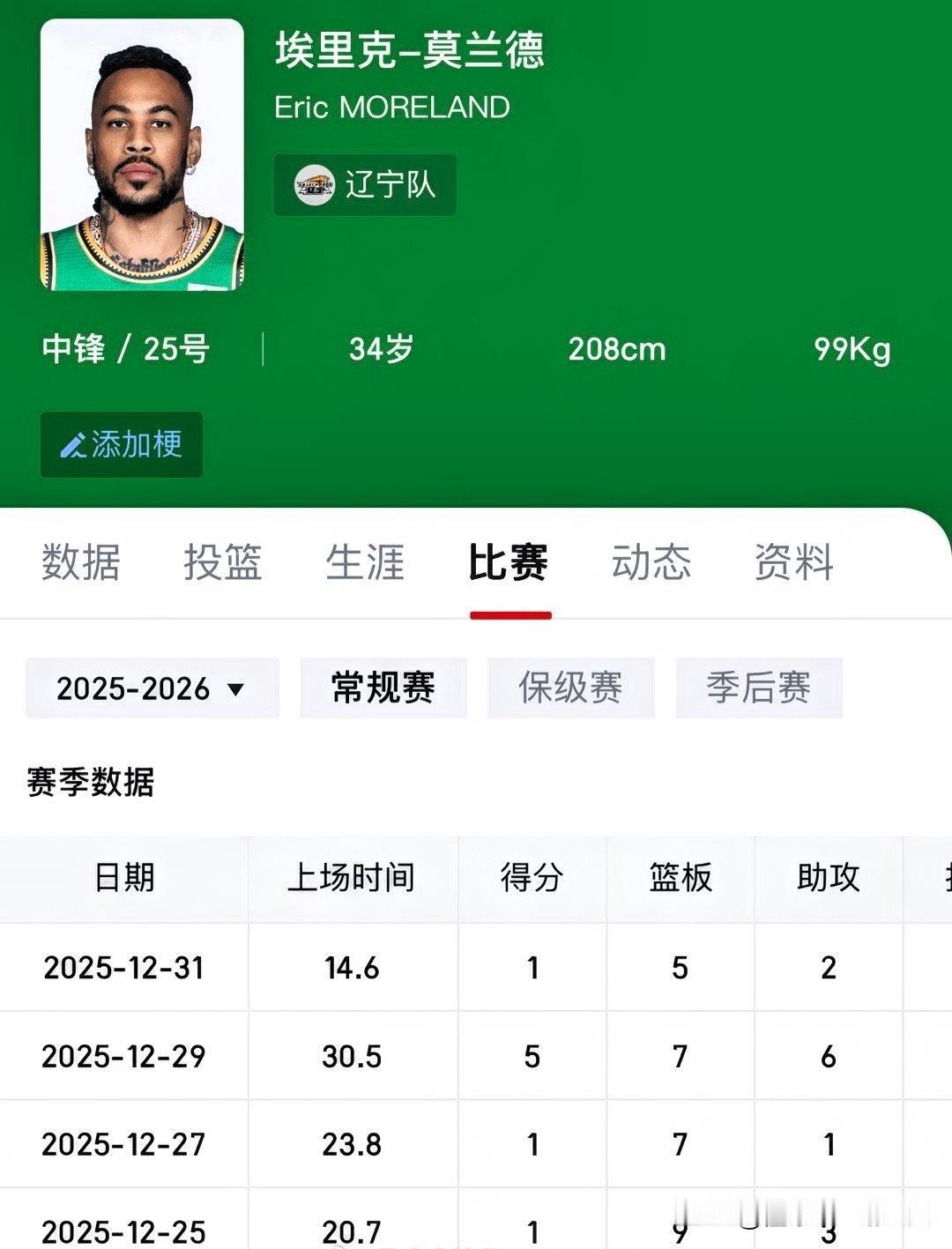The height and width of the screenshot is (1249, 952).
Task: Open the 2025-12-31 game row
Action: [123, 967]
